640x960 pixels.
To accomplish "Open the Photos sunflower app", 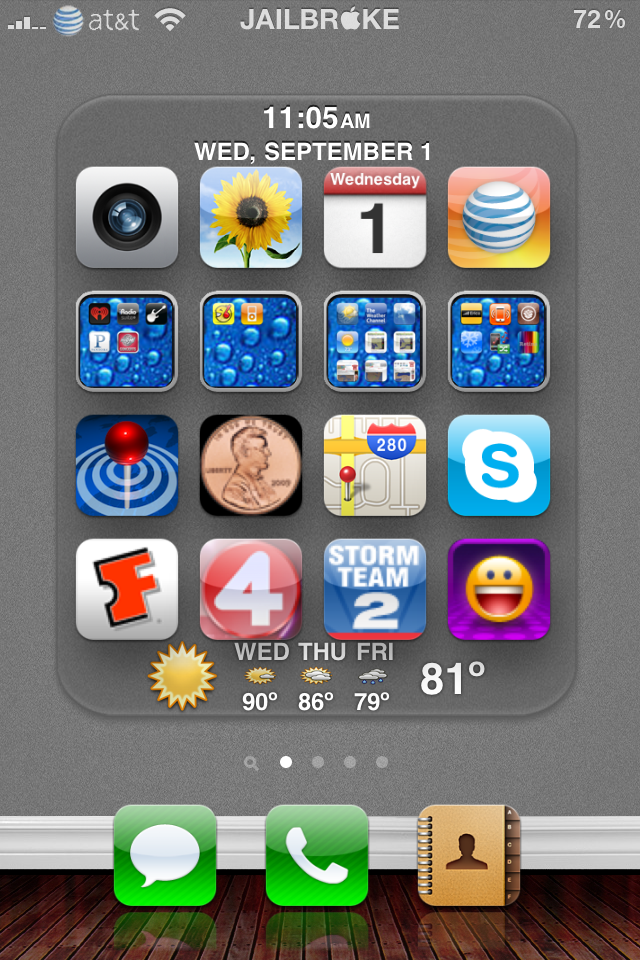I will coord(251,217).
